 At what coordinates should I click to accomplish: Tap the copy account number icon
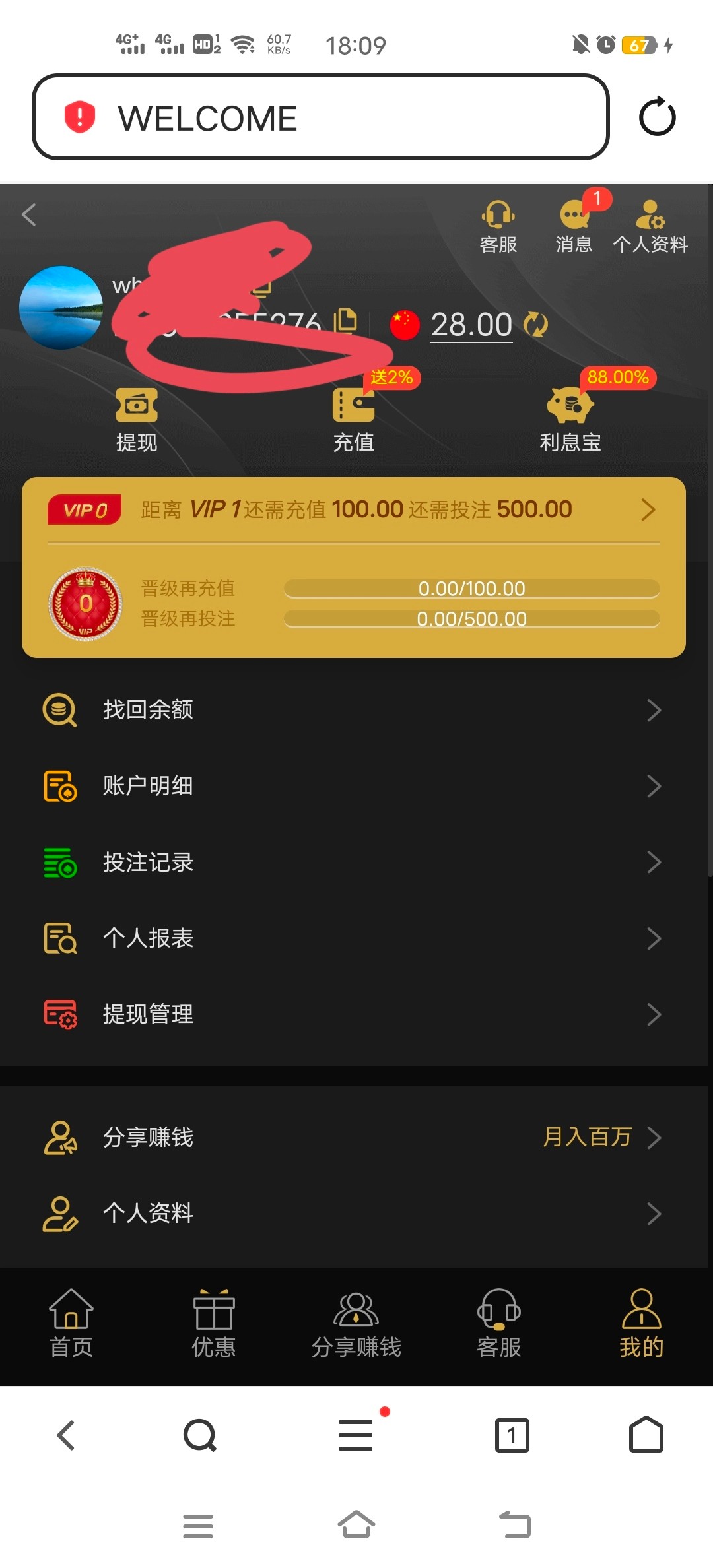(346, 323)
